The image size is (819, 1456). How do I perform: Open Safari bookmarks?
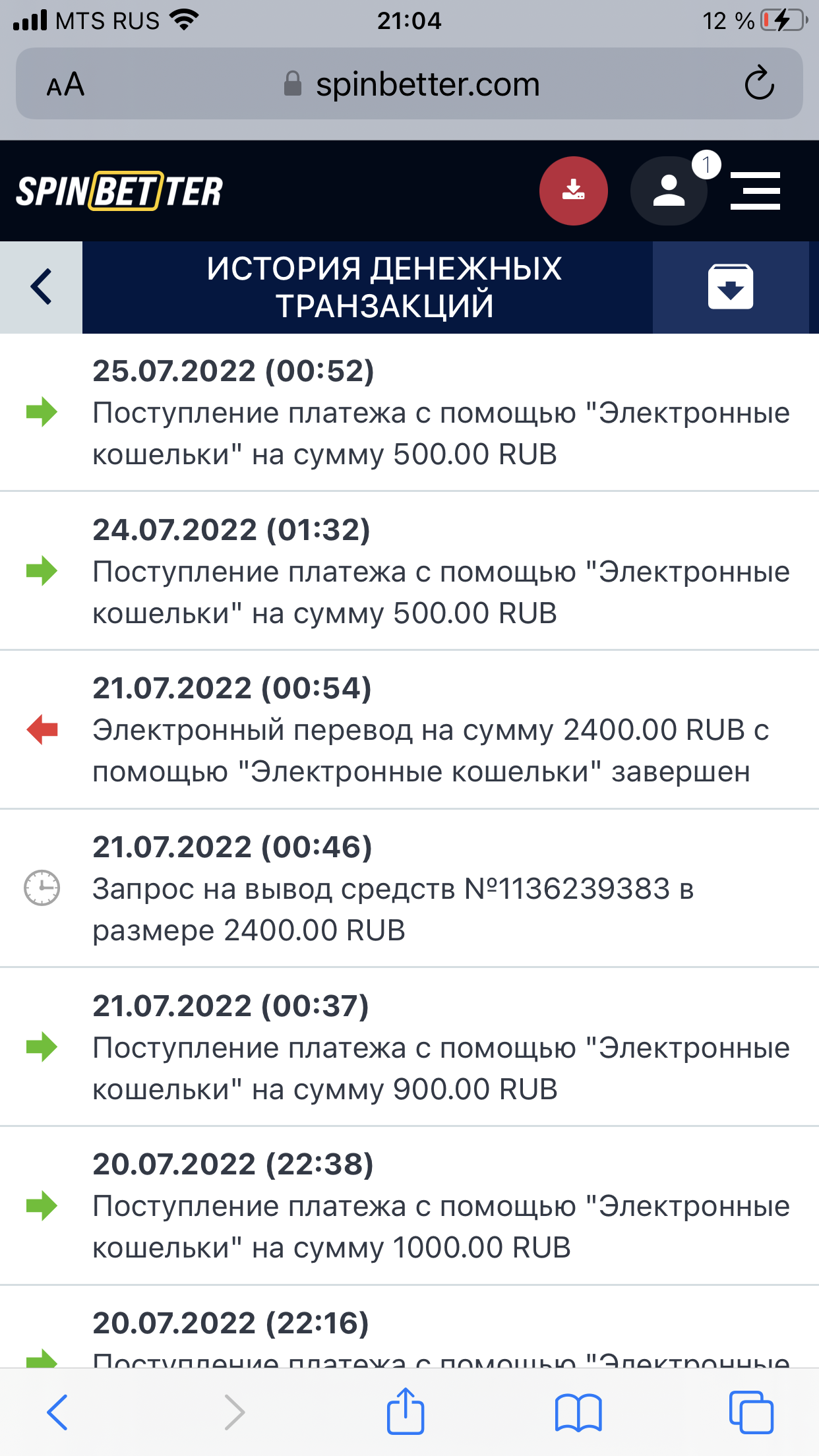point(578,1412)
